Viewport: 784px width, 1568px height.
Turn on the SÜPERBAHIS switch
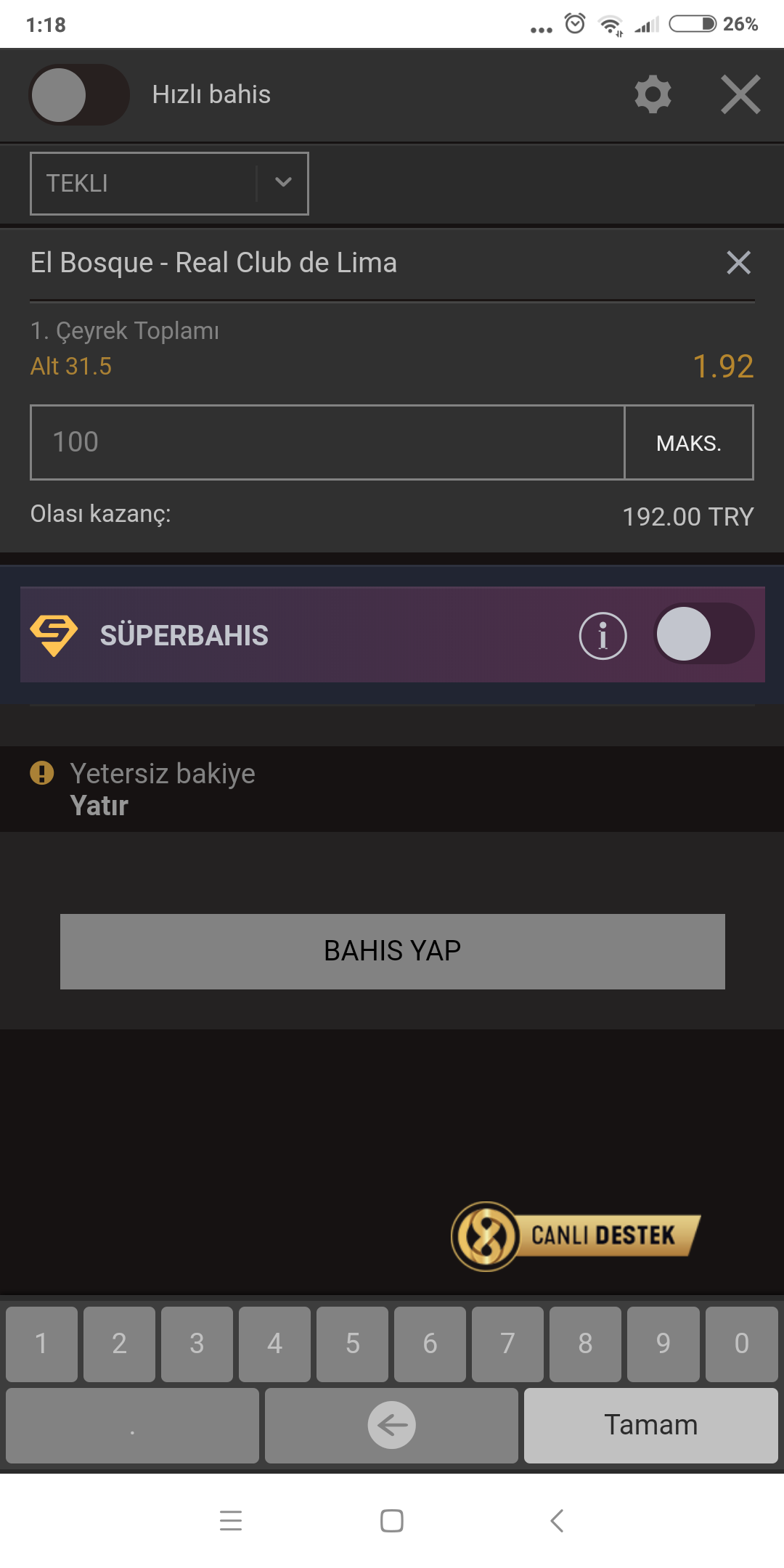tap(703, 634)
